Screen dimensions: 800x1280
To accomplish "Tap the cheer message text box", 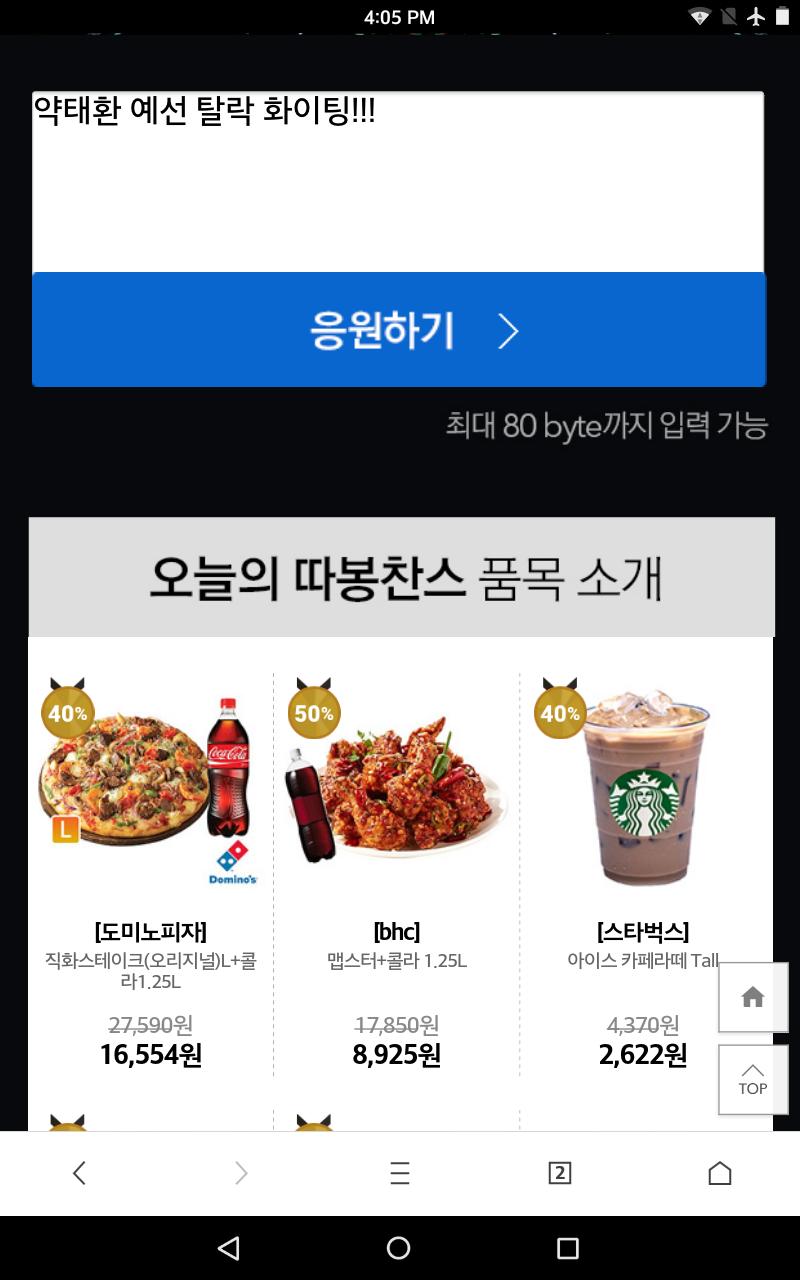I will pyautogui.click(x=398, y=182).
